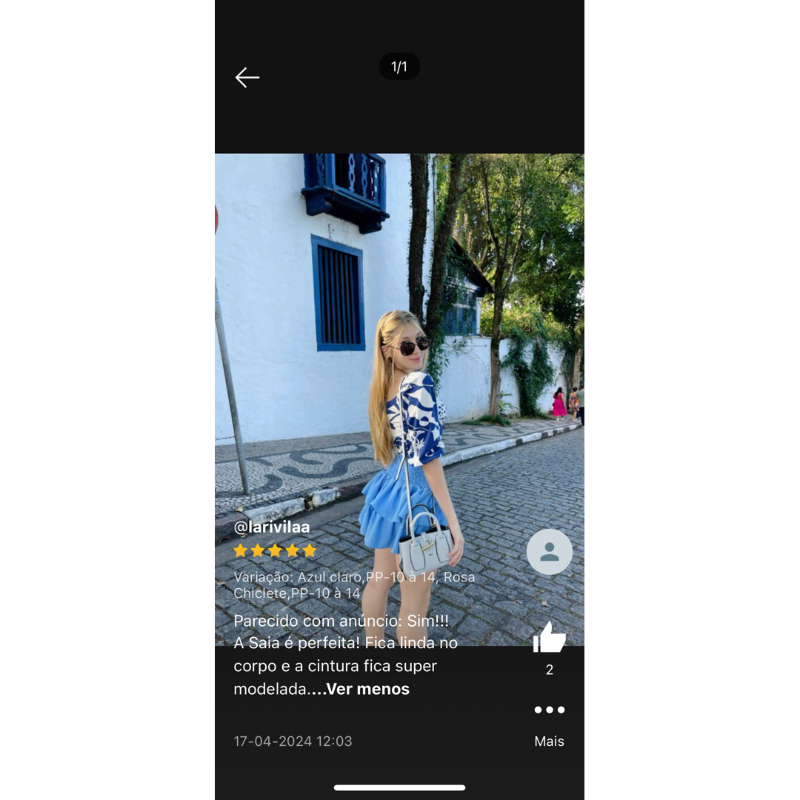This screenshot has height=800, width=800.
Task: Collapse the review with Ver menos
Action: pos(367,689)
